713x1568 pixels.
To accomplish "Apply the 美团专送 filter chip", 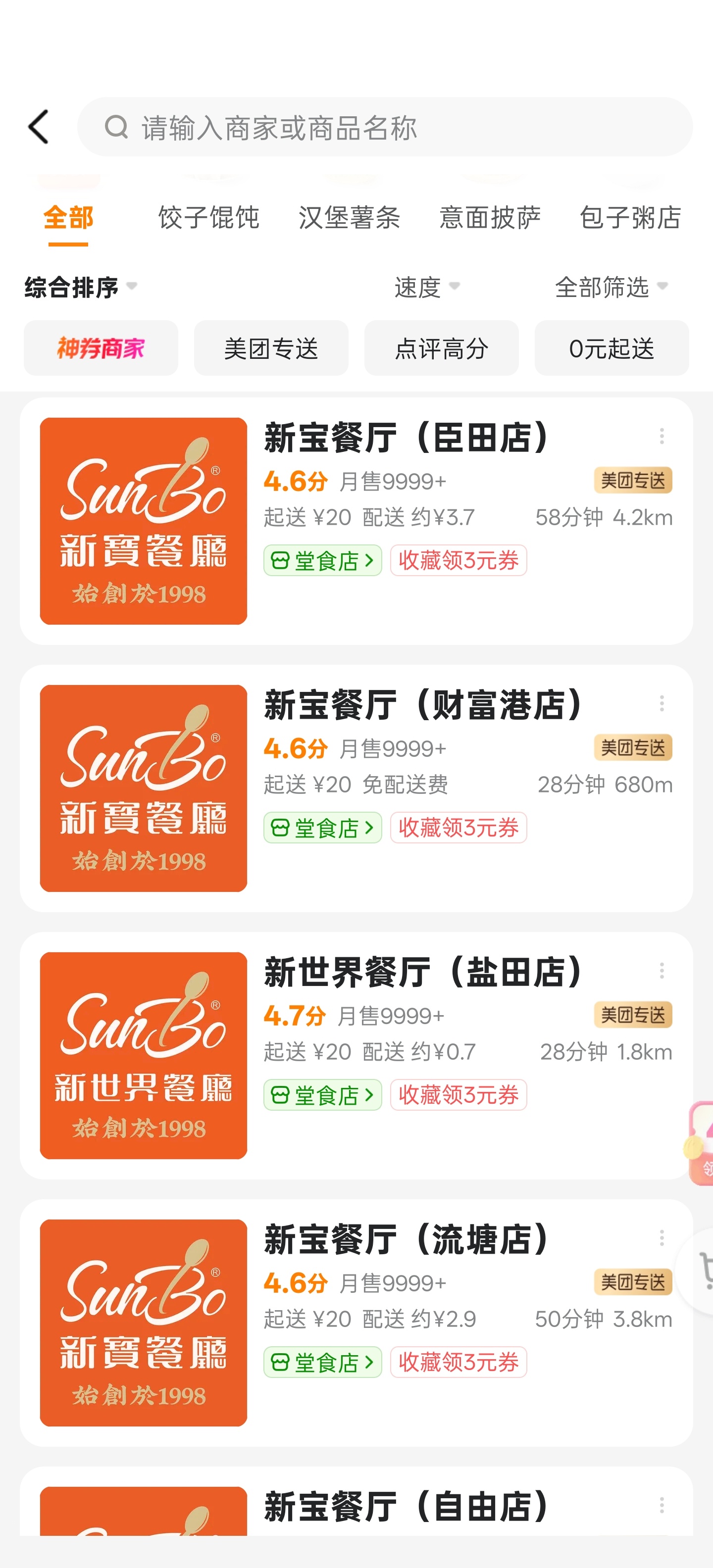I will (x=271, y=348).
